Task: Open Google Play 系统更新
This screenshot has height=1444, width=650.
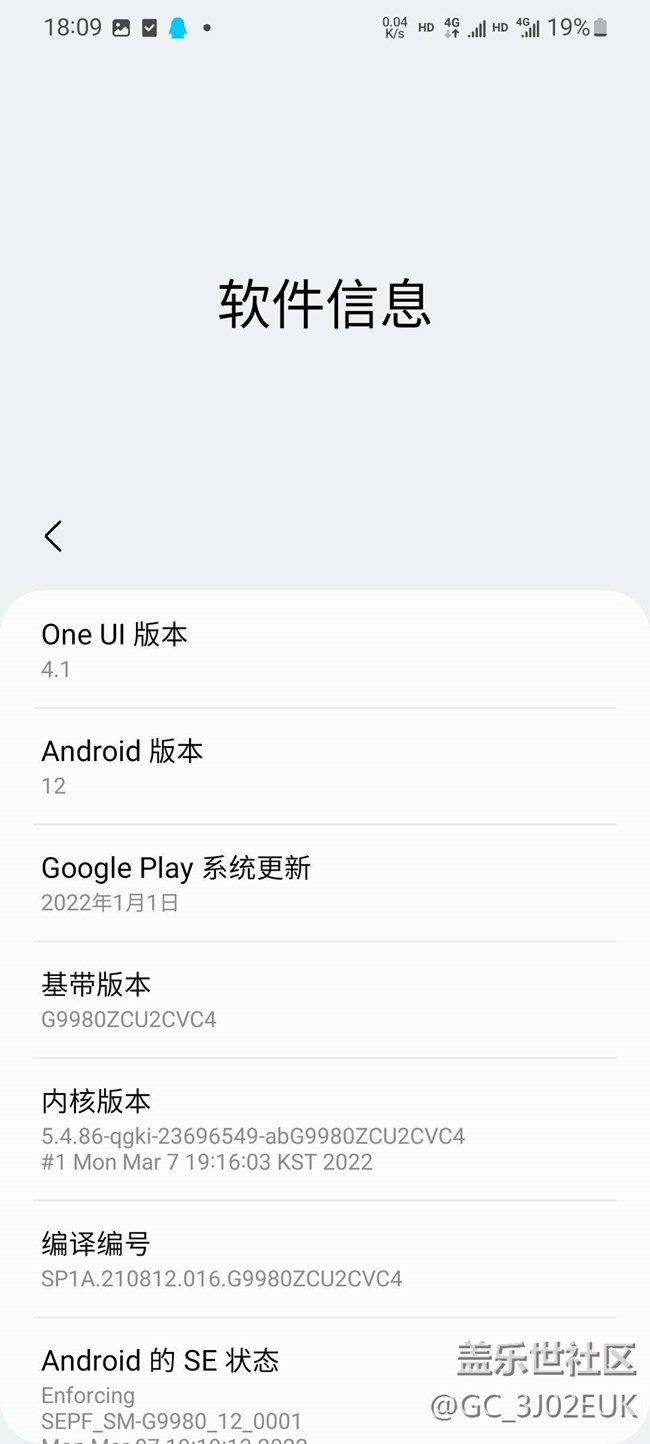Action: click(x=324, y=883)
